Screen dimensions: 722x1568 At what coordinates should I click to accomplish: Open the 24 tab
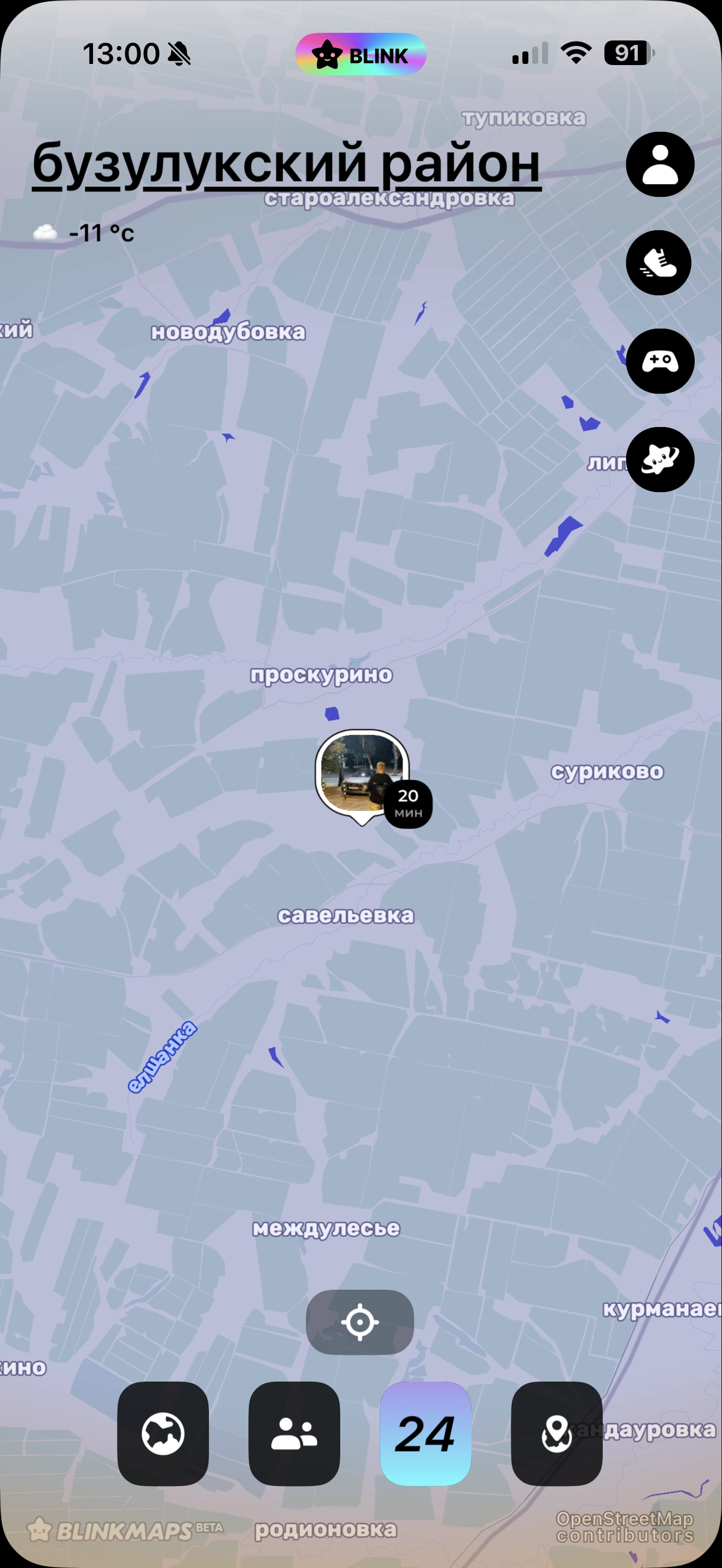[426, 1434]
